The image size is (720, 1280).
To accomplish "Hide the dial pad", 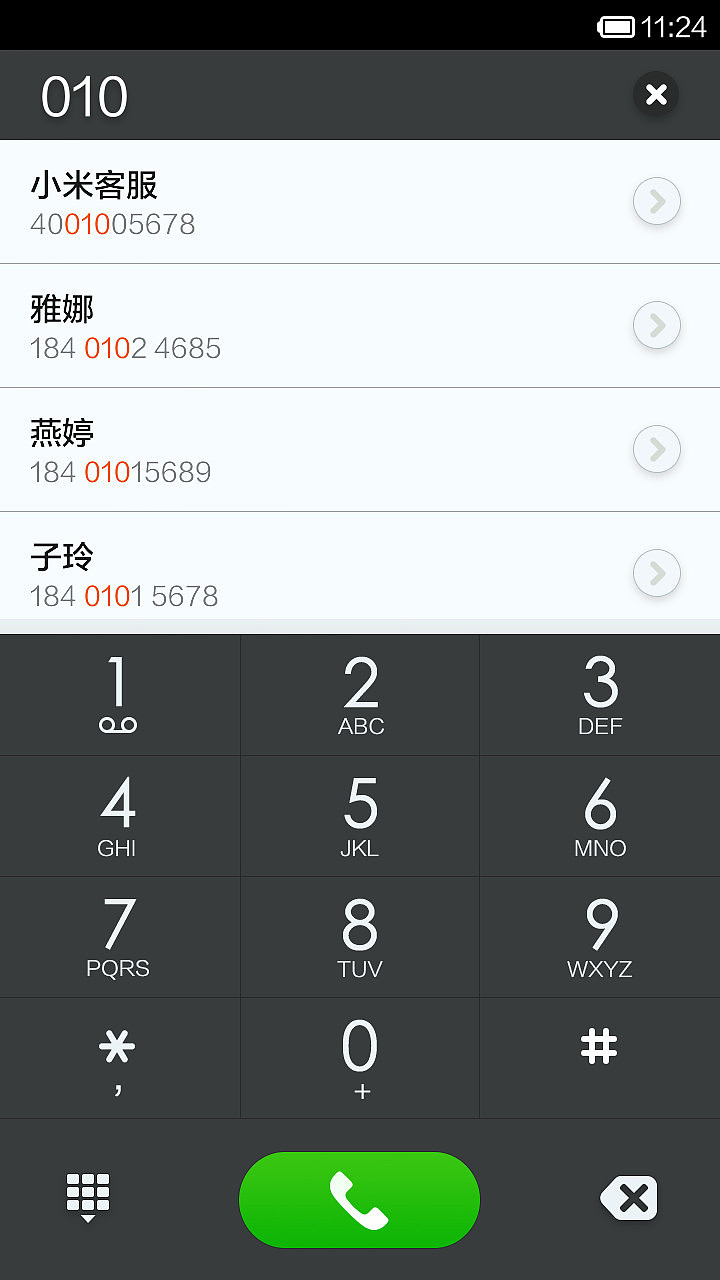I will (88, 1198).
